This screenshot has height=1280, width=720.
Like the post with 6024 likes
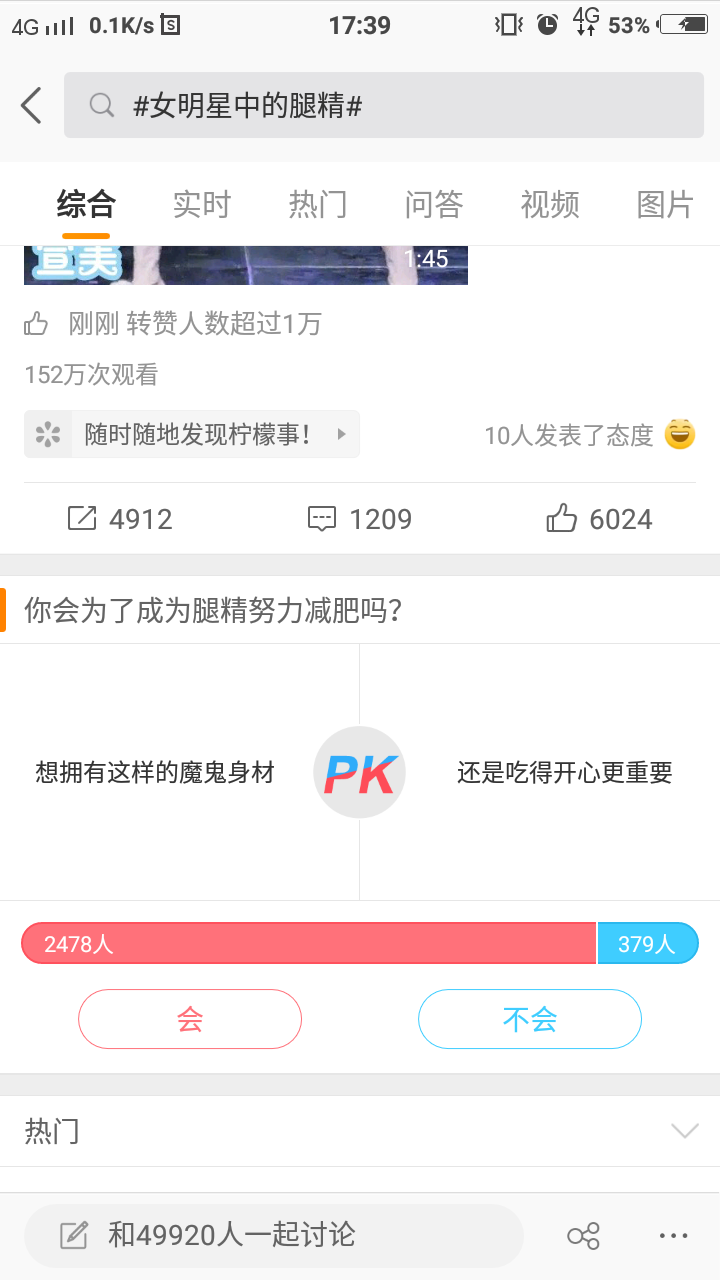point(600,519)
